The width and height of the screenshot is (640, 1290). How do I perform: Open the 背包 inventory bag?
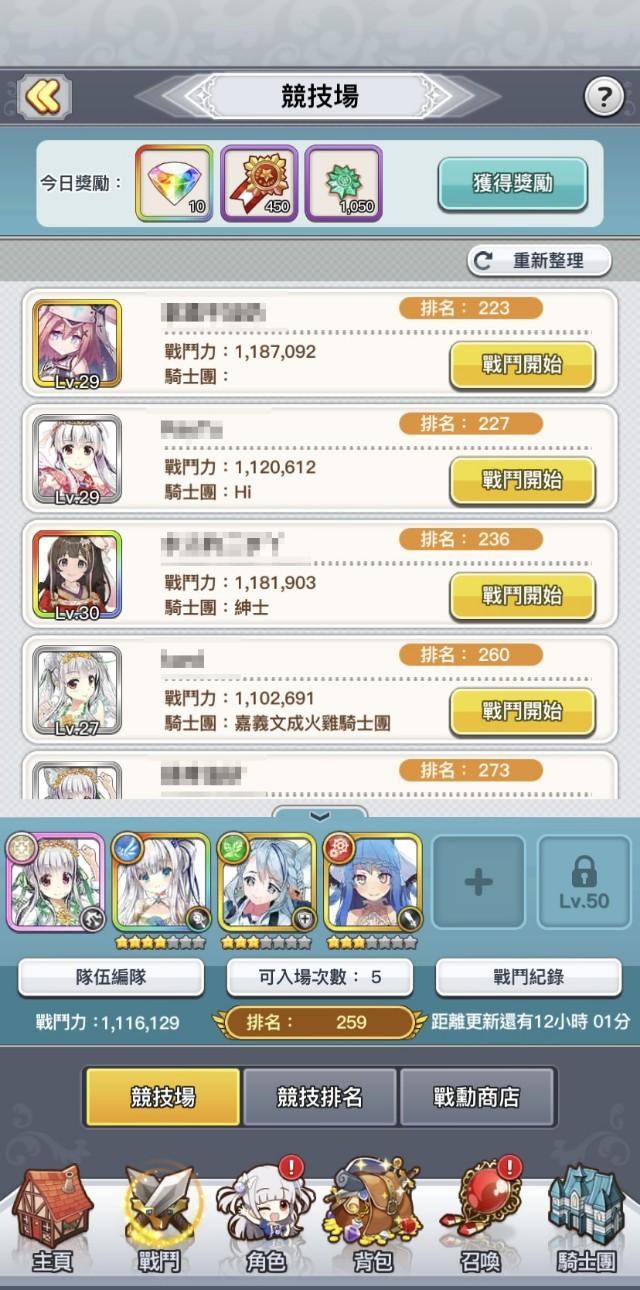372,1217
